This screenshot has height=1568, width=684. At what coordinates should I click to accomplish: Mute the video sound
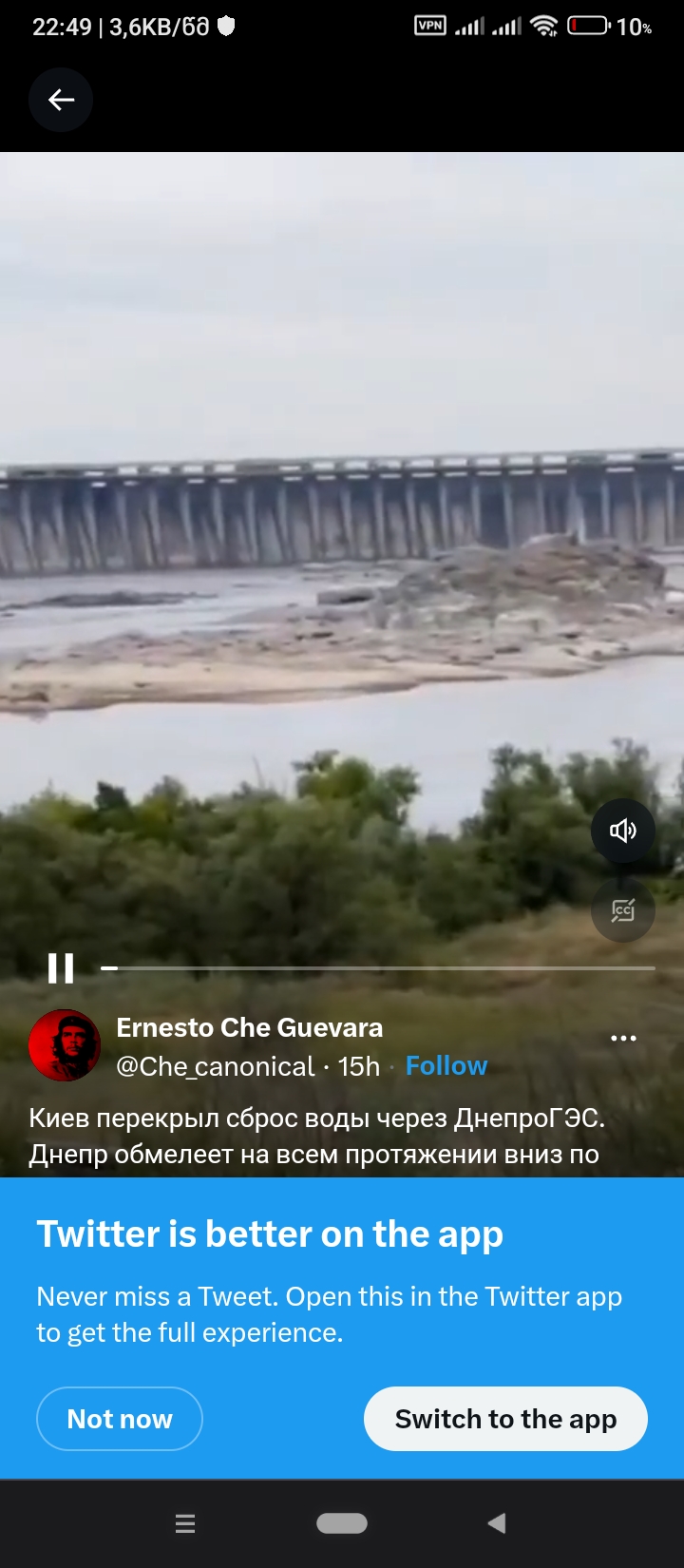[623, 832]
